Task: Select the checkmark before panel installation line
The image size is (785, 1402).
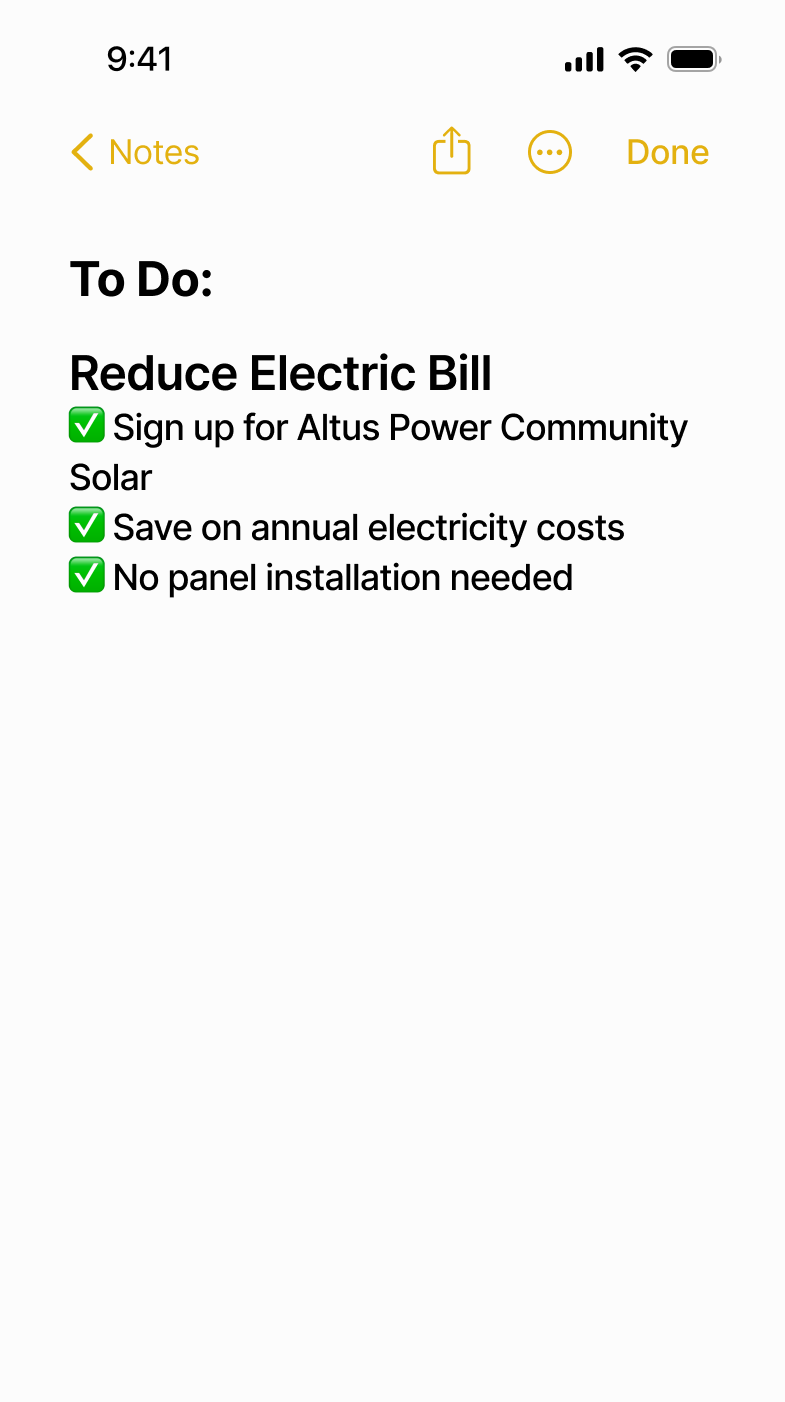Action: click(87, 575)
